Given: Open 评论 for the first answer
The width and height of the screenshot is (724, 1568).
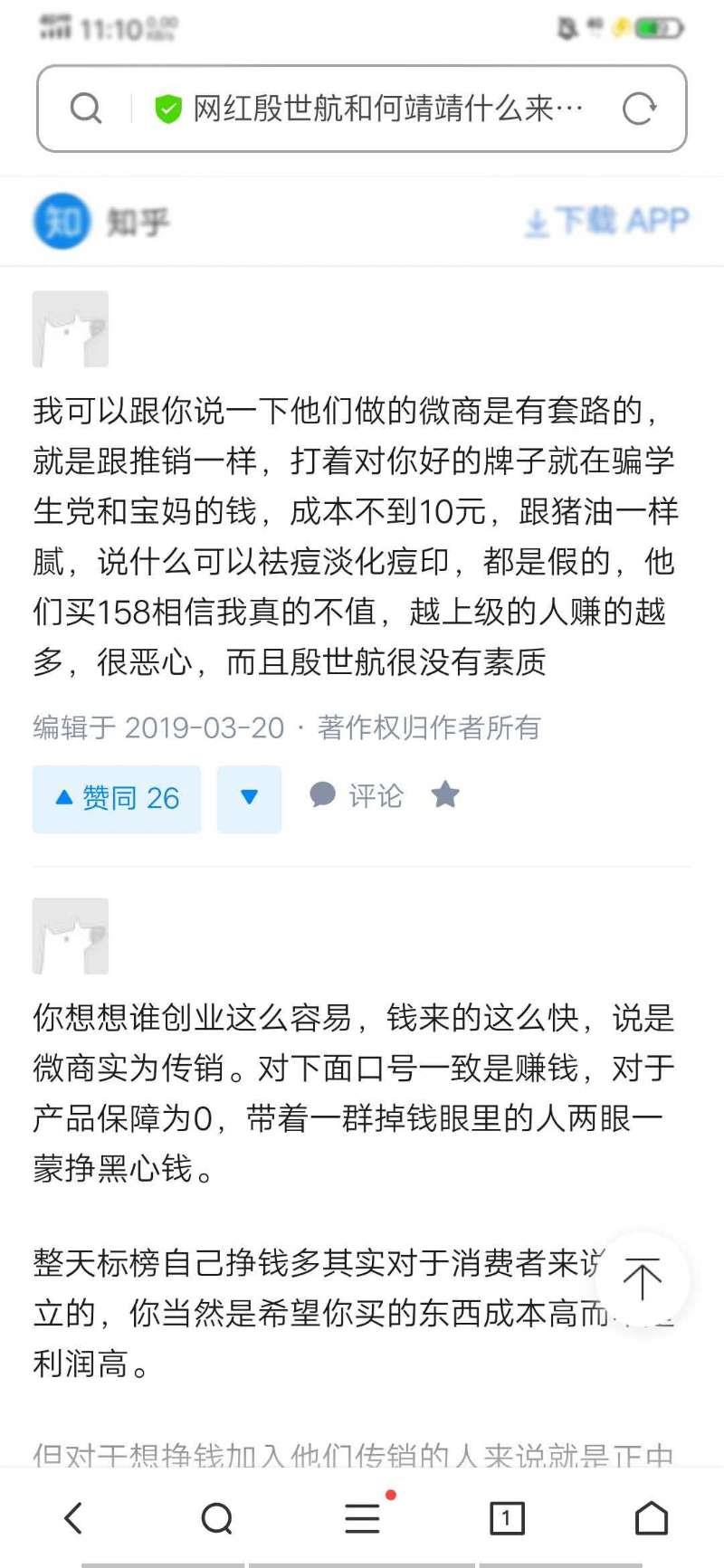Looking at the screenshot, I should (357, 796).
